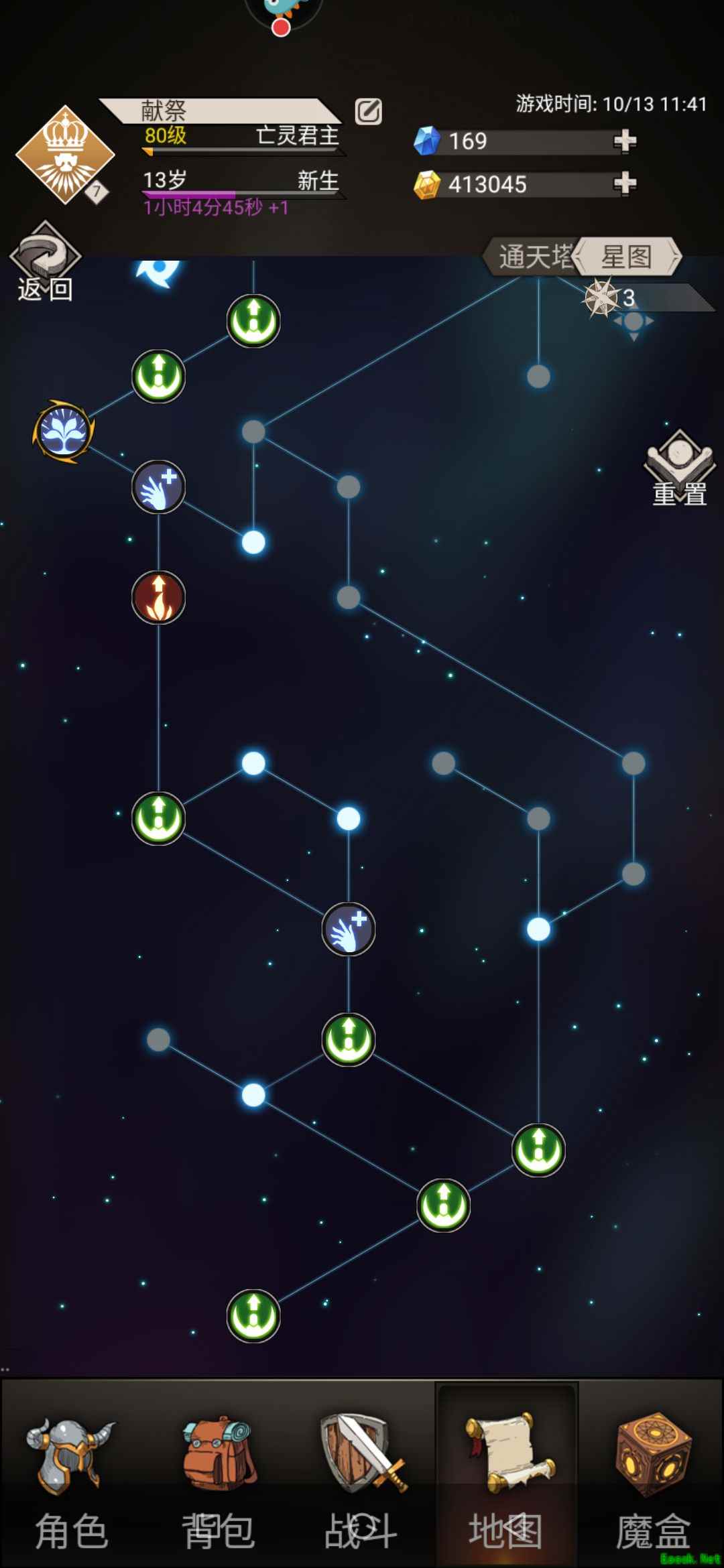This screenshot has width=724, height=1568.
Task: Edit the character name 献祭
Action: [368, 111]
